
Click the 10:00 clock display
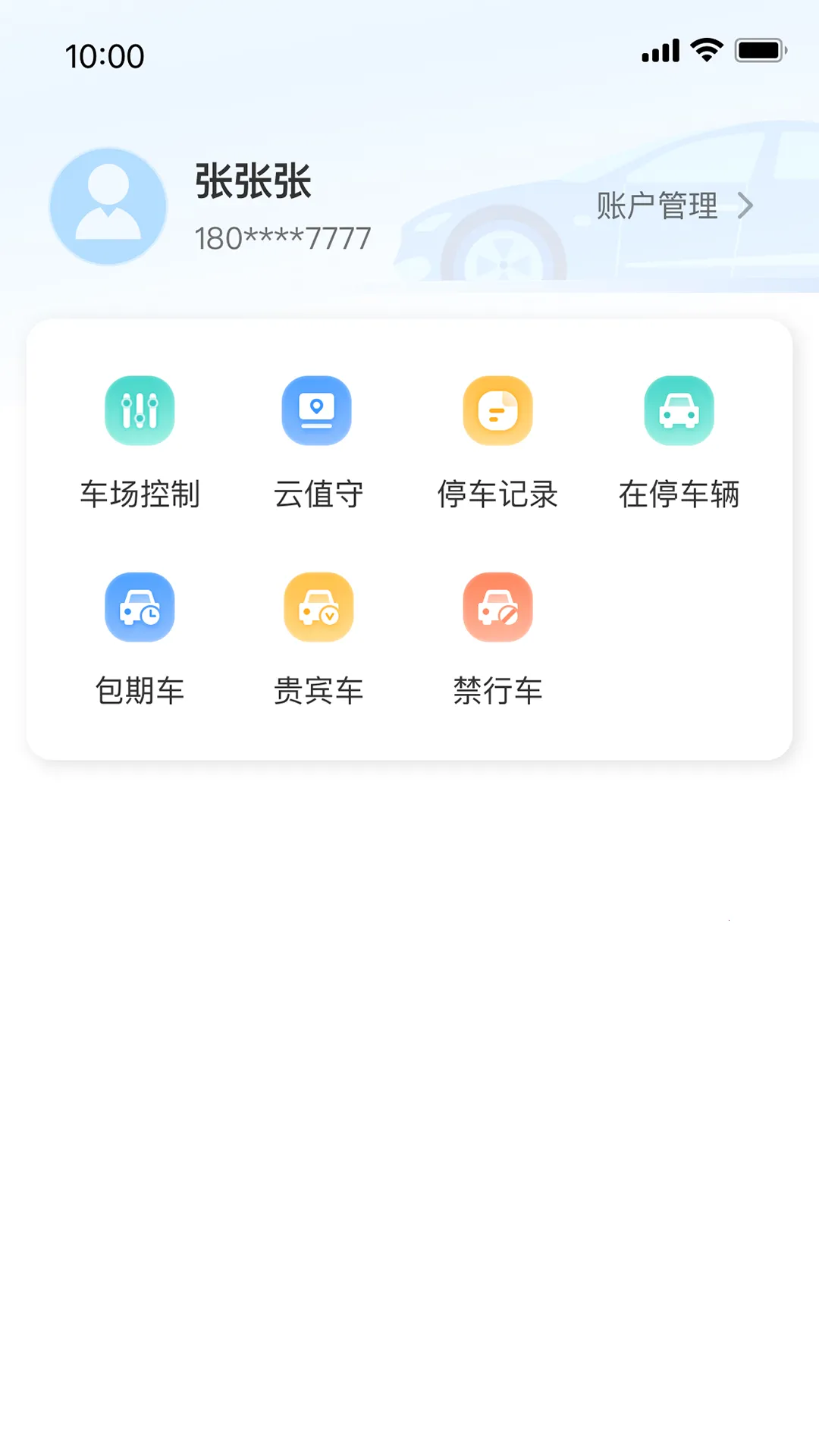point(103,55)
